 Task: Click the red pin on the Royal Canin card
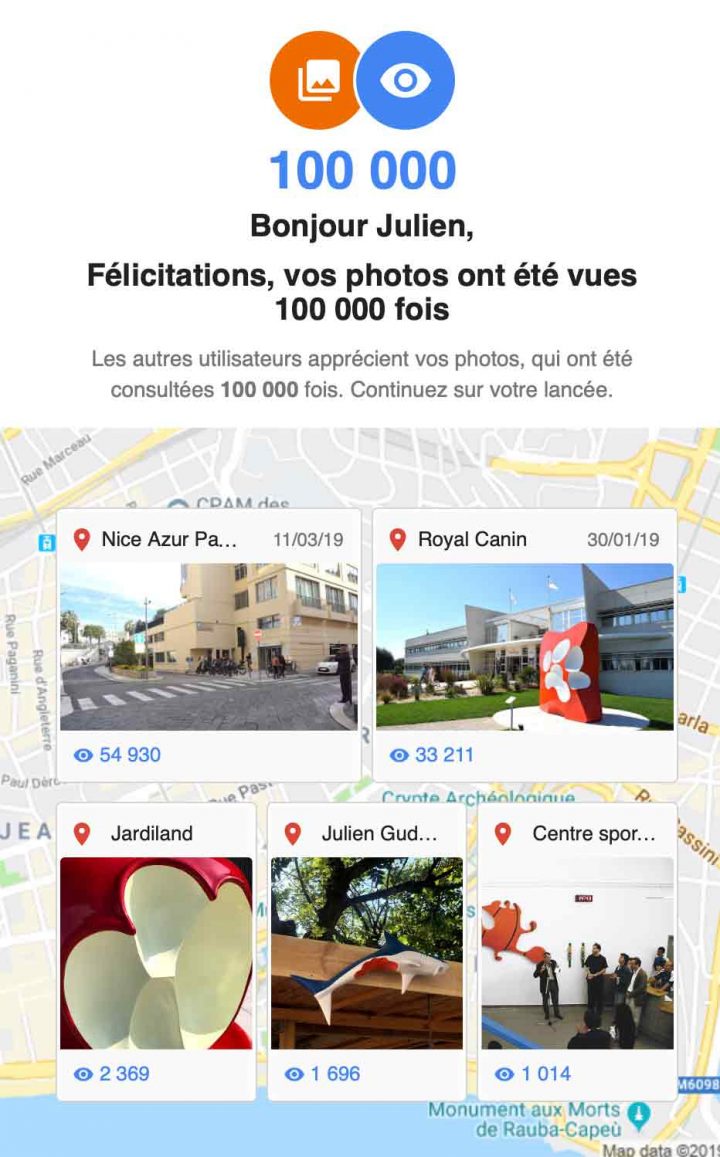point(399,539)
